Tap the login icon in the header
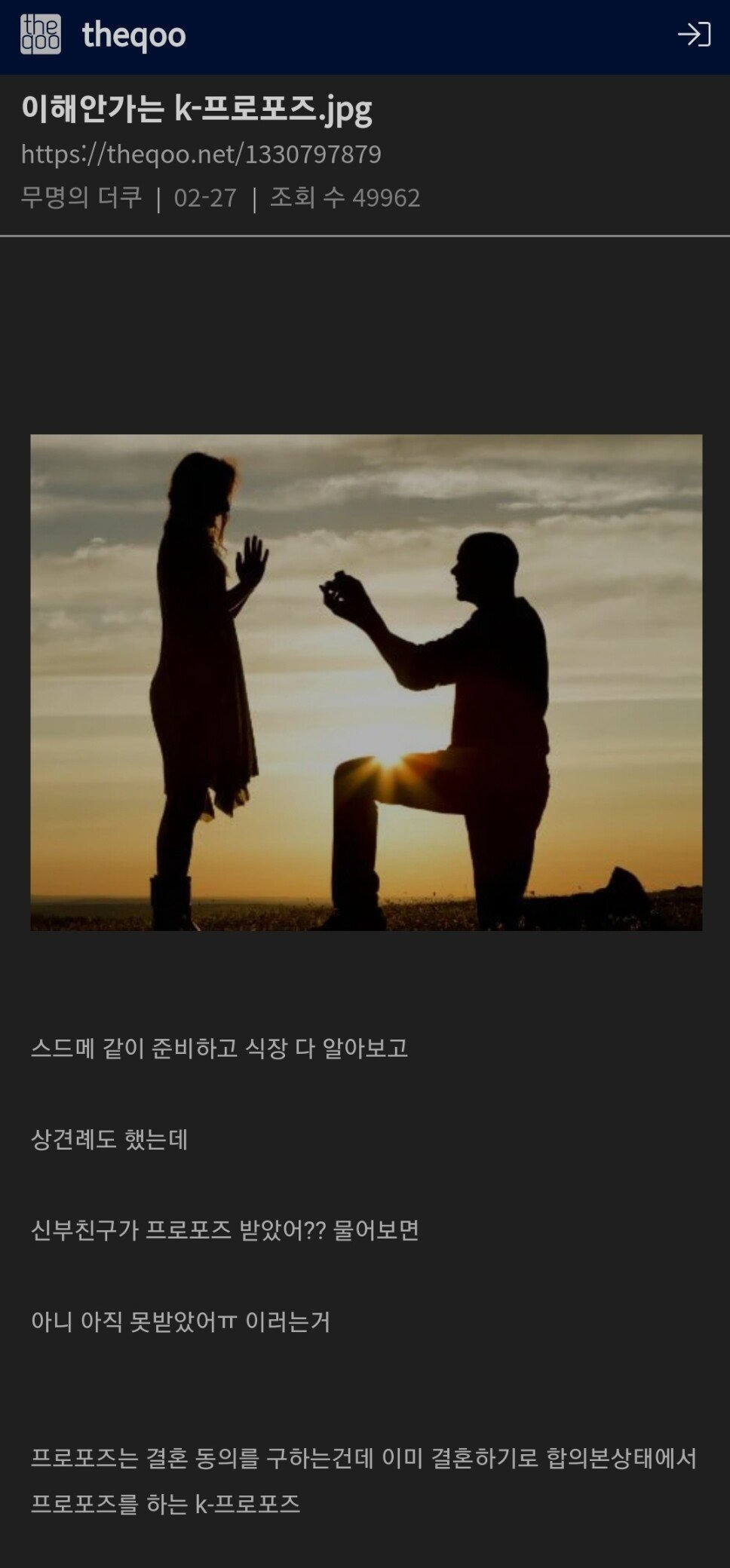 [x=694, y=35]
